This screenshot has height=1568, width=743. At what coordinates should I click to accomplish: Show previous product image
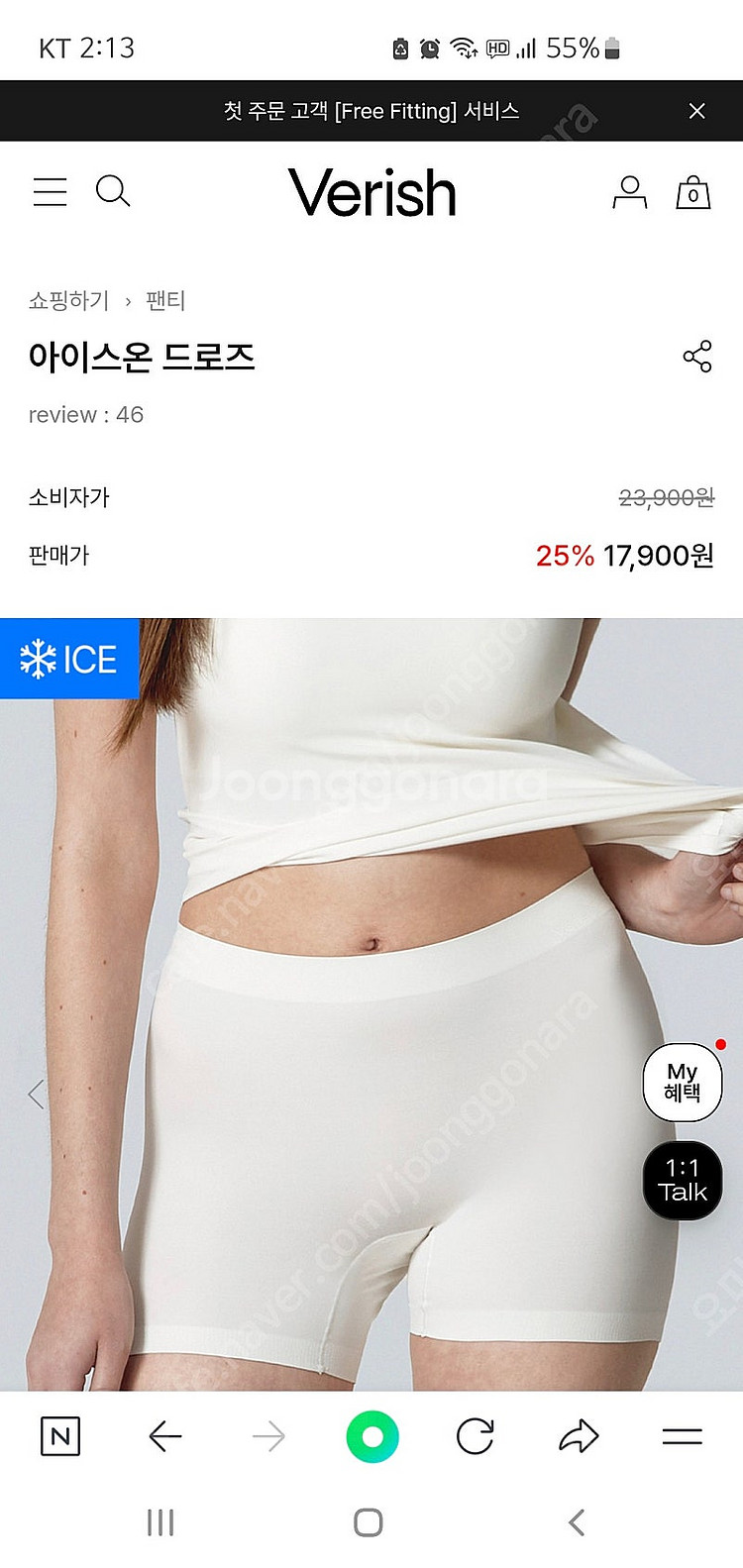37,1094
